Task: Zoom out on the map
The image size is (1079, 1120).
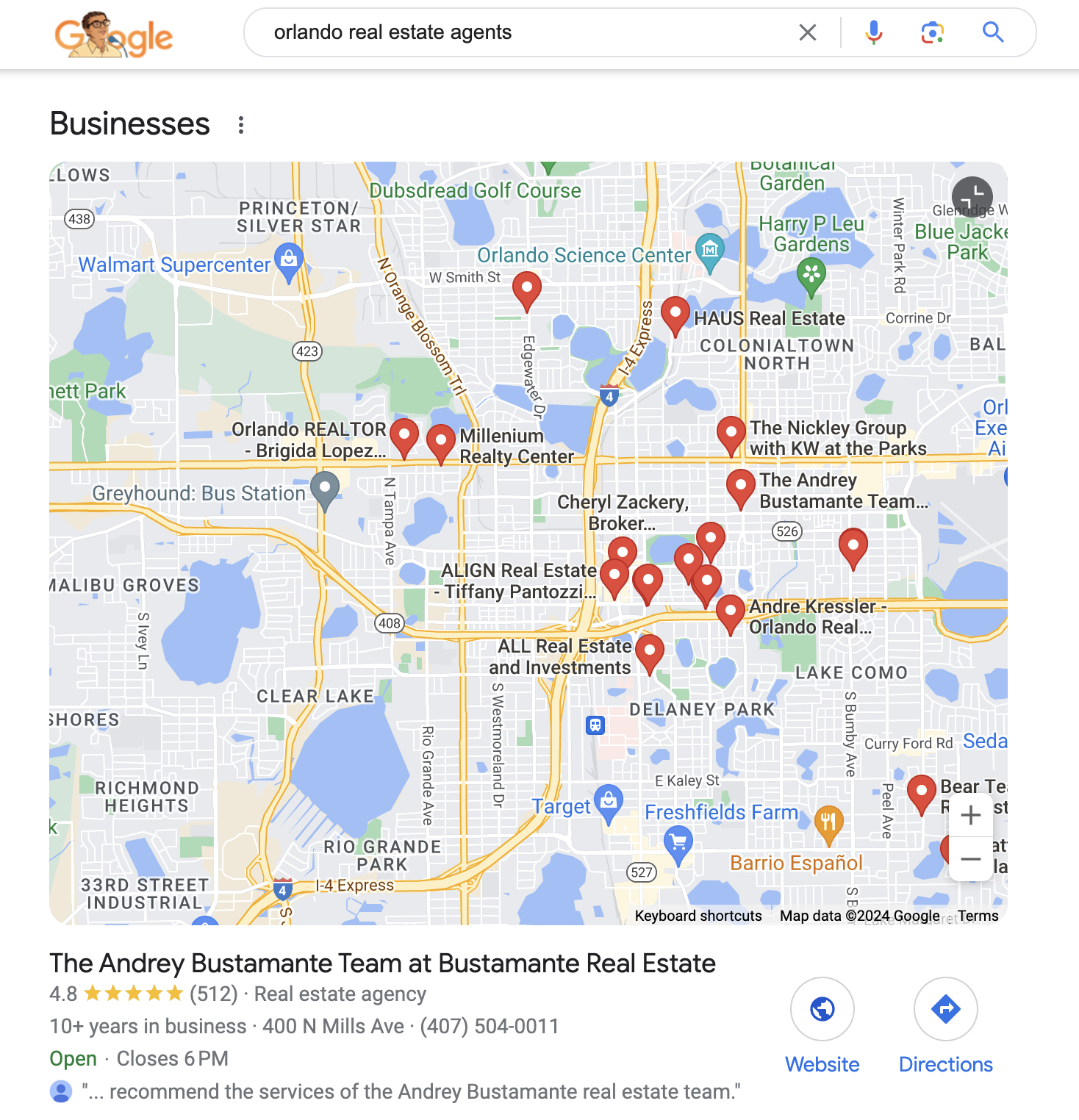Action: pos(970,858)
